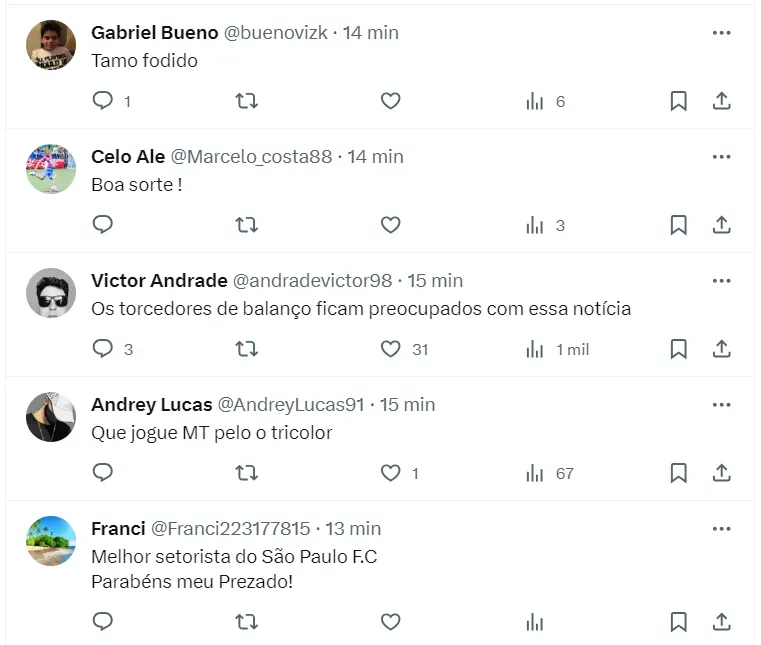The image size is (761, 645).
Task: Reply to Victor Andrade's tweet
Action: point(103,349)
